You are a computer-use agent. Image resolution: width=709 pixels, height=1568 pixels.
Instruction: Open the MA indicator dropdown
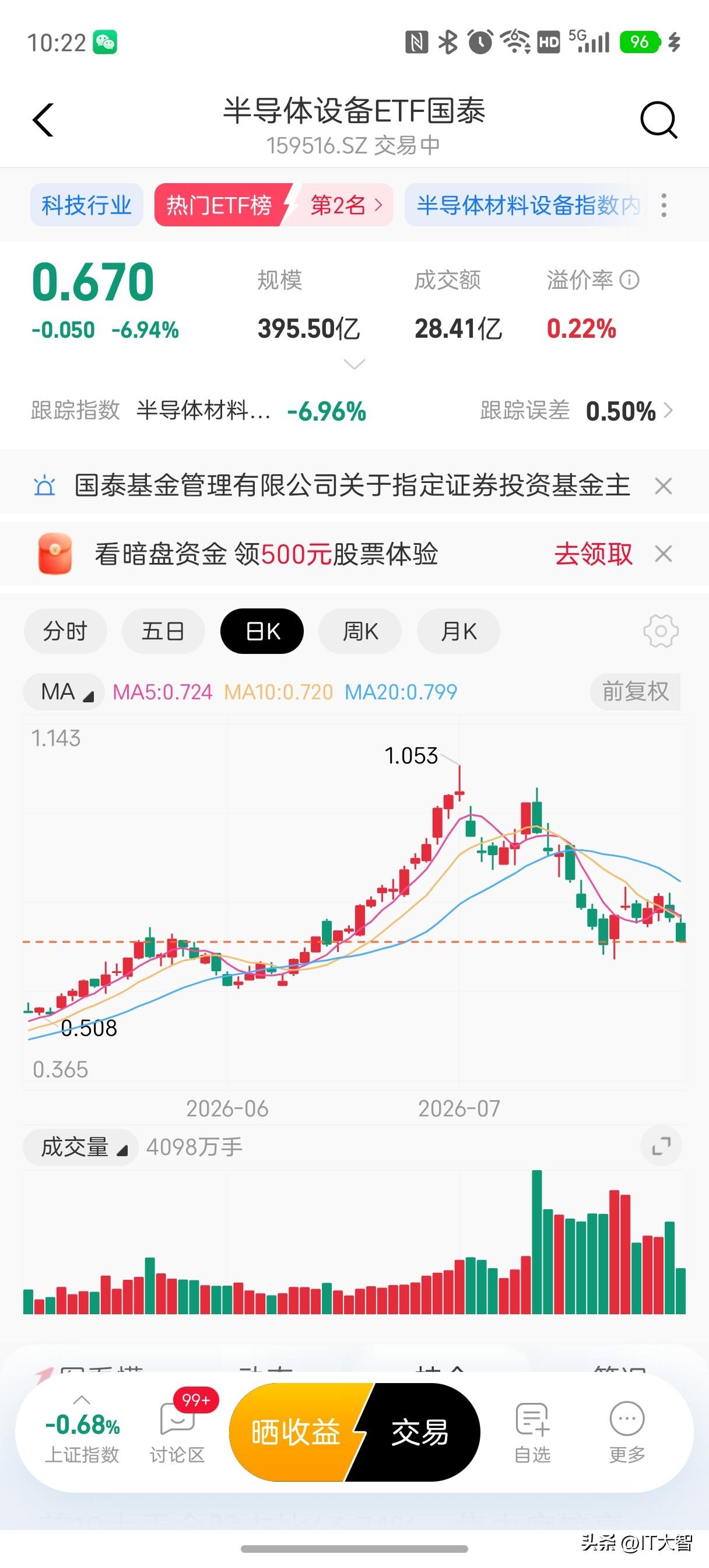(x=64, y=692)
